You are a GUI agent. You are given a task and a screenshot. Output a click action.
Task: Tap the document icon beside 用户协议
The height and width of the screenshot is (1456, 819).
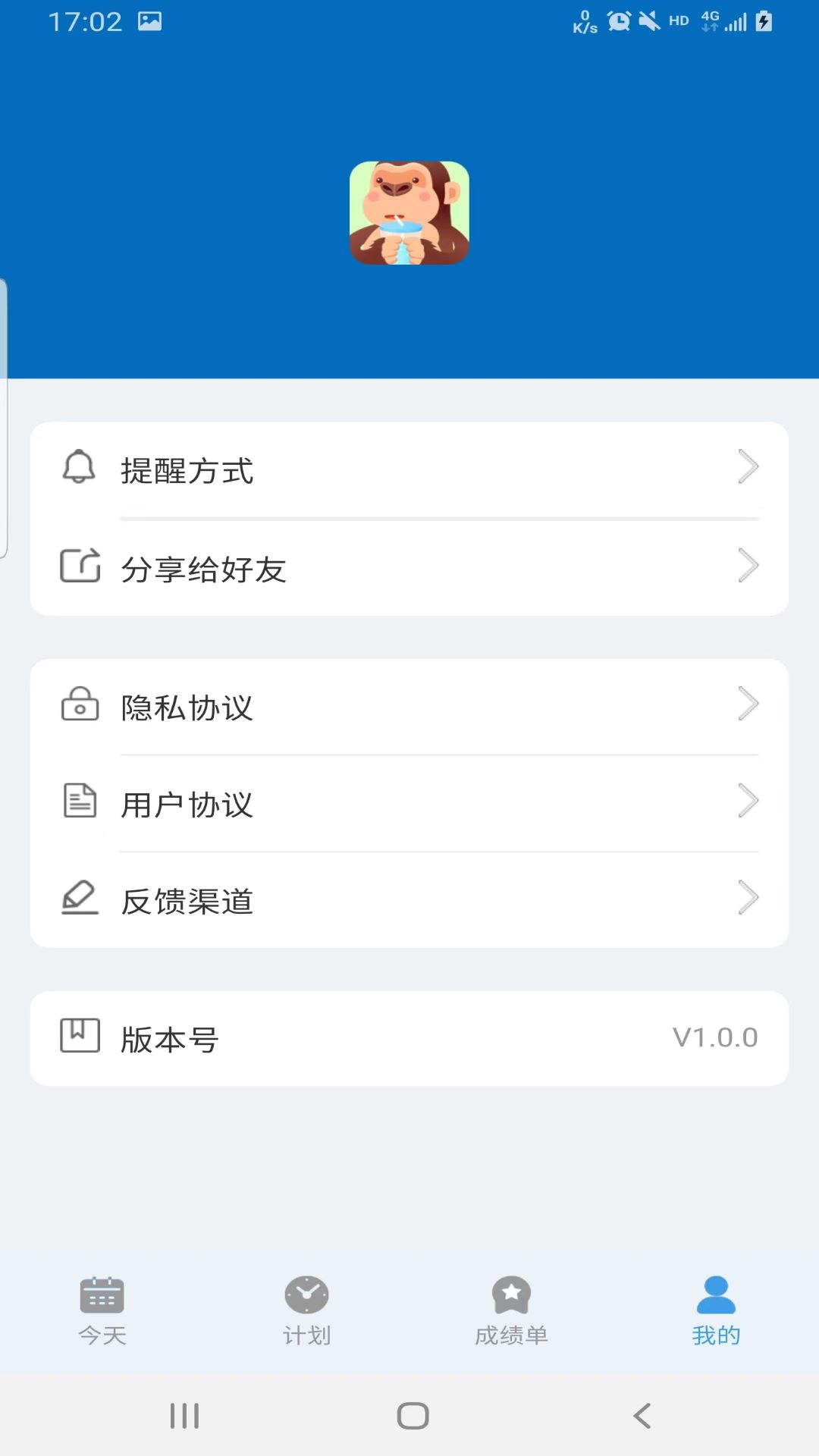[x=79, y=801]
